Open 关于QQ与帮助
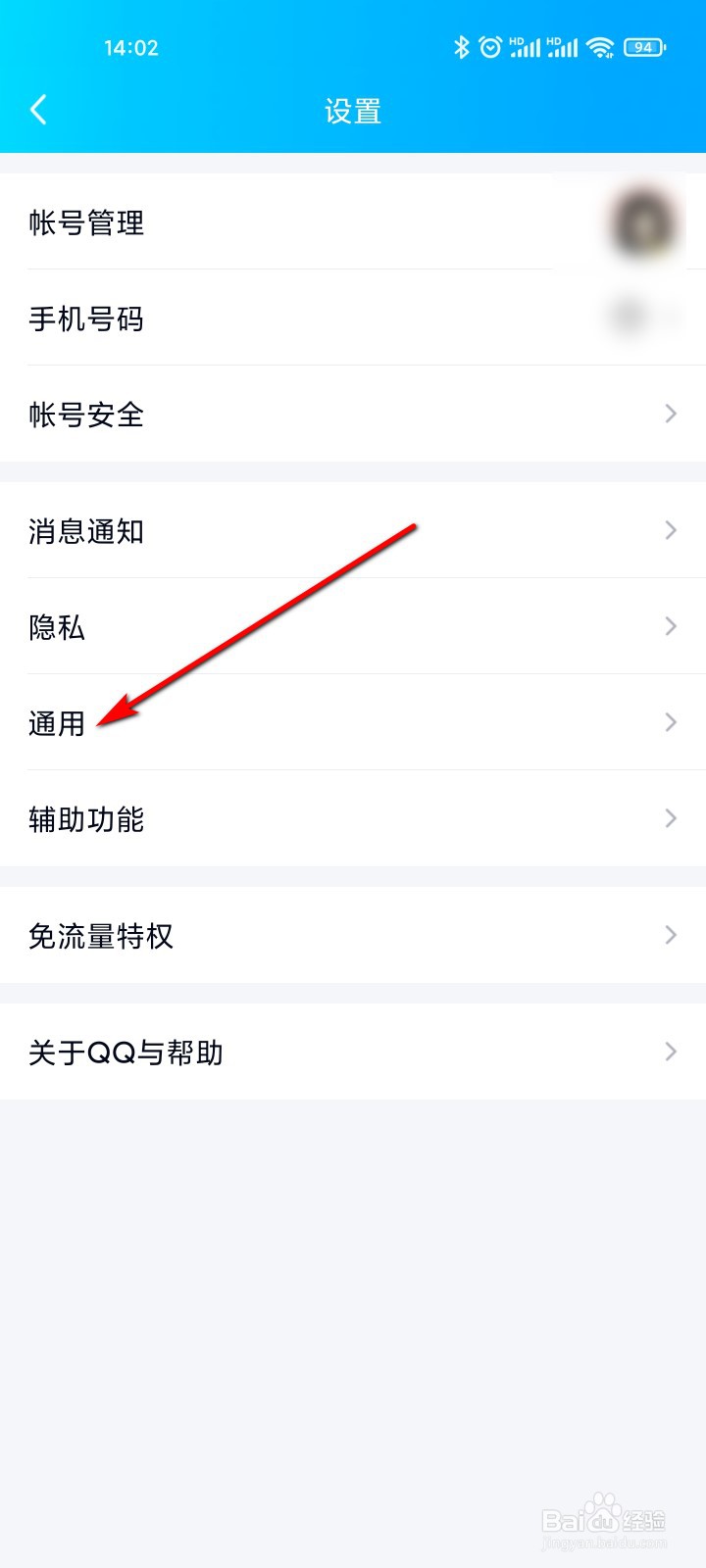 click(353, 1051)
